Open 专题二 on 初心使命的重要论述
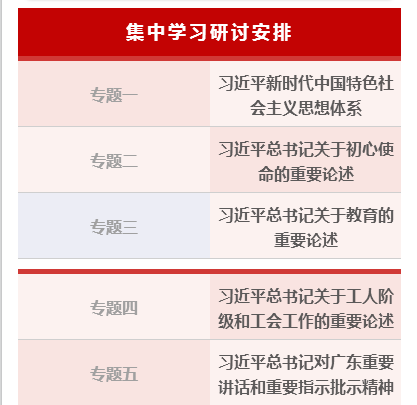Screen dimensions: 417x405 pos(209,160)
